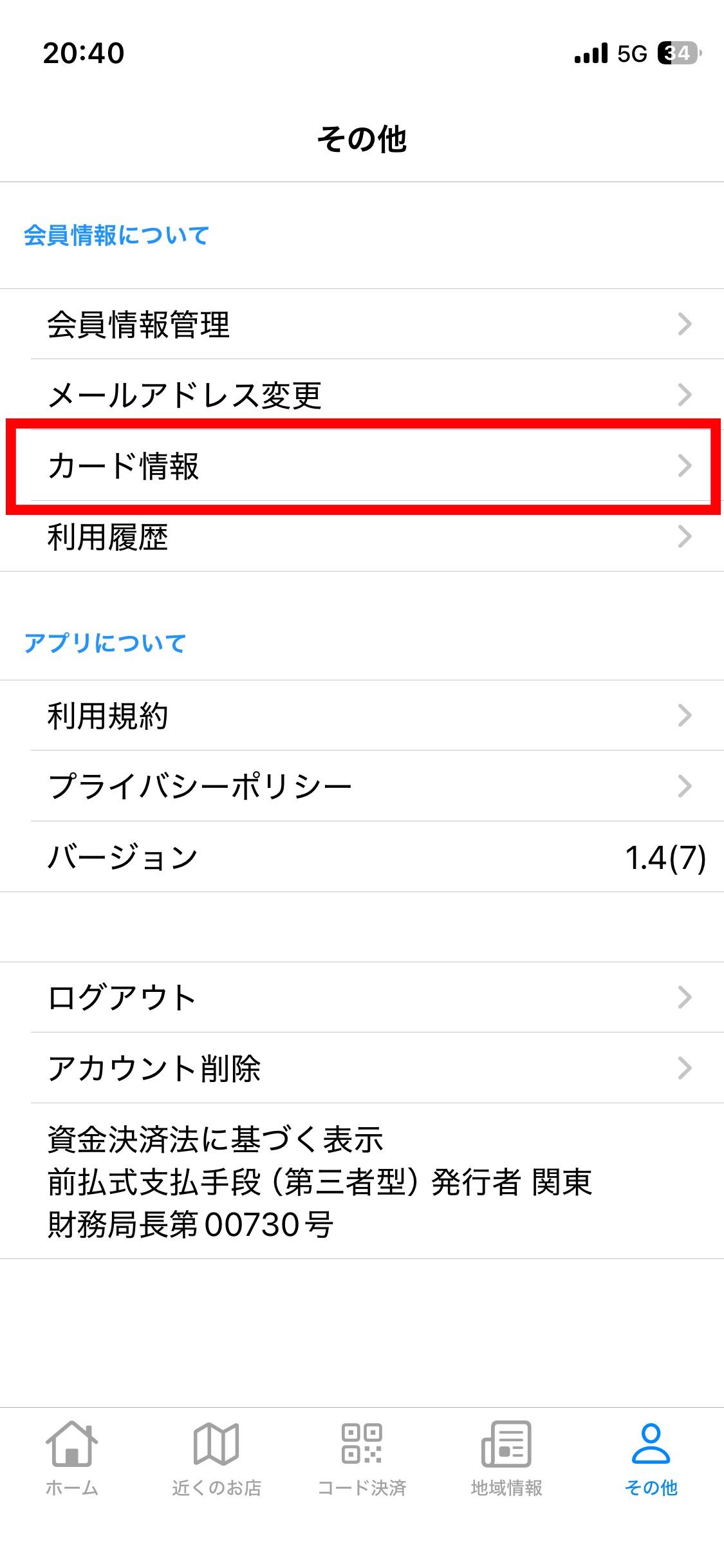This screenshot has height=1568, width=724.
Task: View 利用履歴 usage history
Action: pos(362,536)
